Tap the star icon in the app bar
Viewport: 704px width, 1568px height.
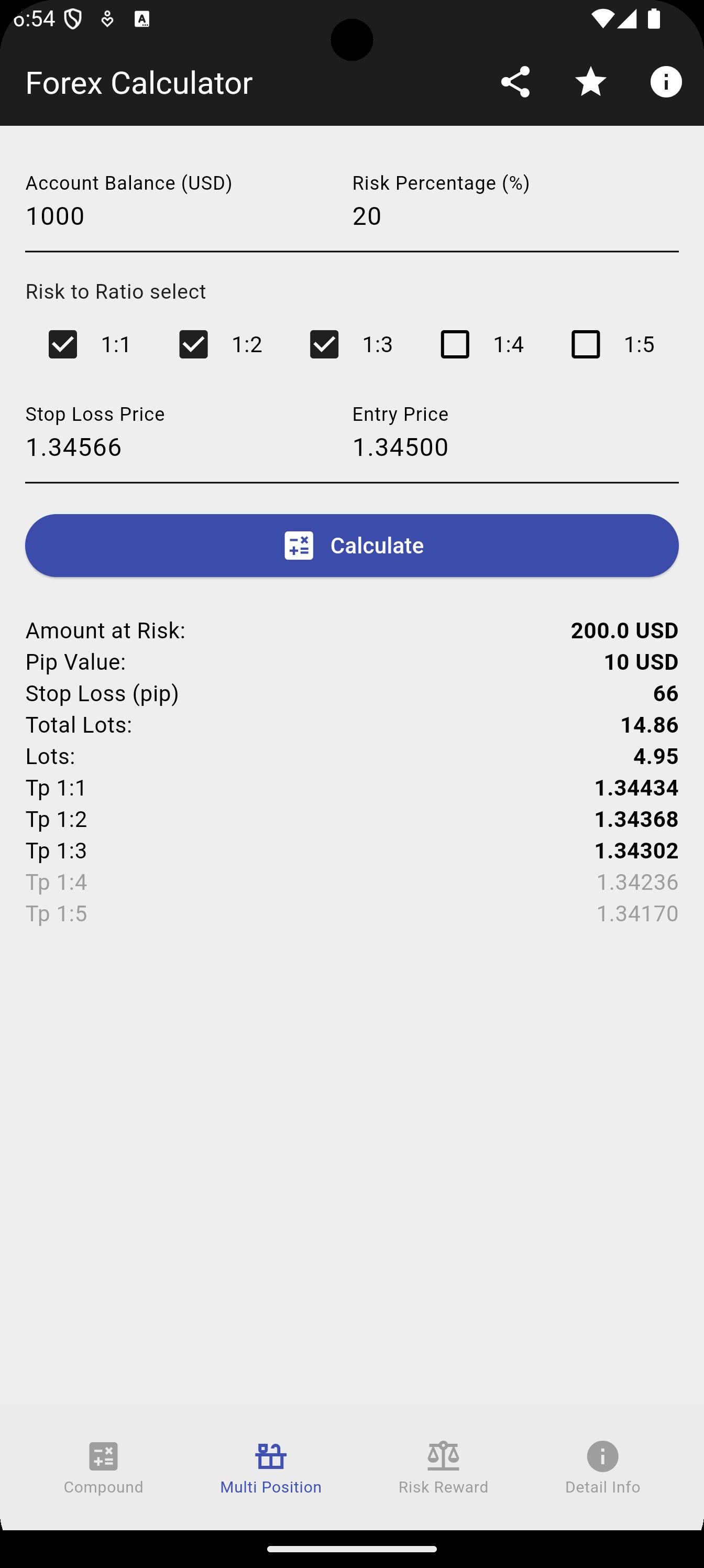(x=591, y=82)
